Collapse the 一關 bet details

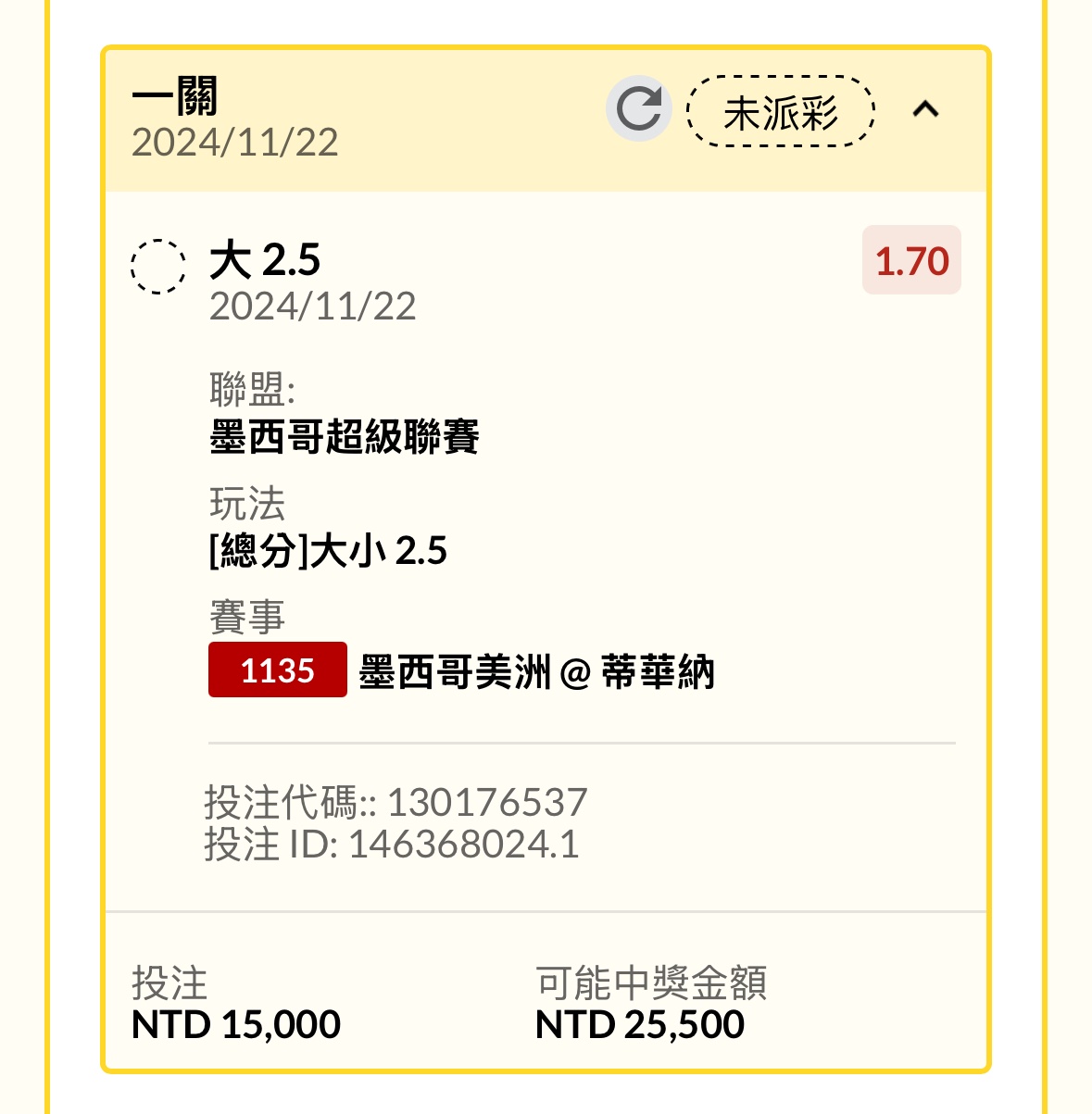[x=925, y=110]
